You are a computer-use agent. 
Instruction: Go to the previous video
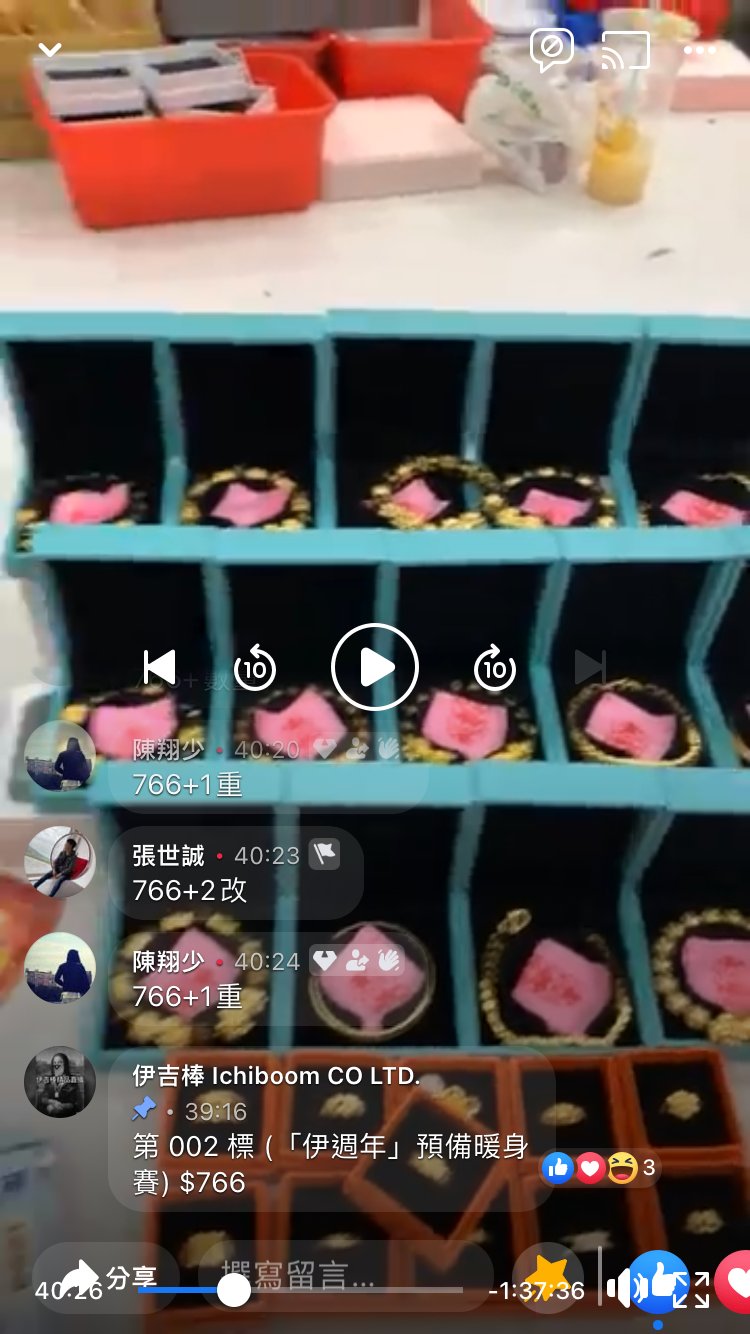coord(160,667)
